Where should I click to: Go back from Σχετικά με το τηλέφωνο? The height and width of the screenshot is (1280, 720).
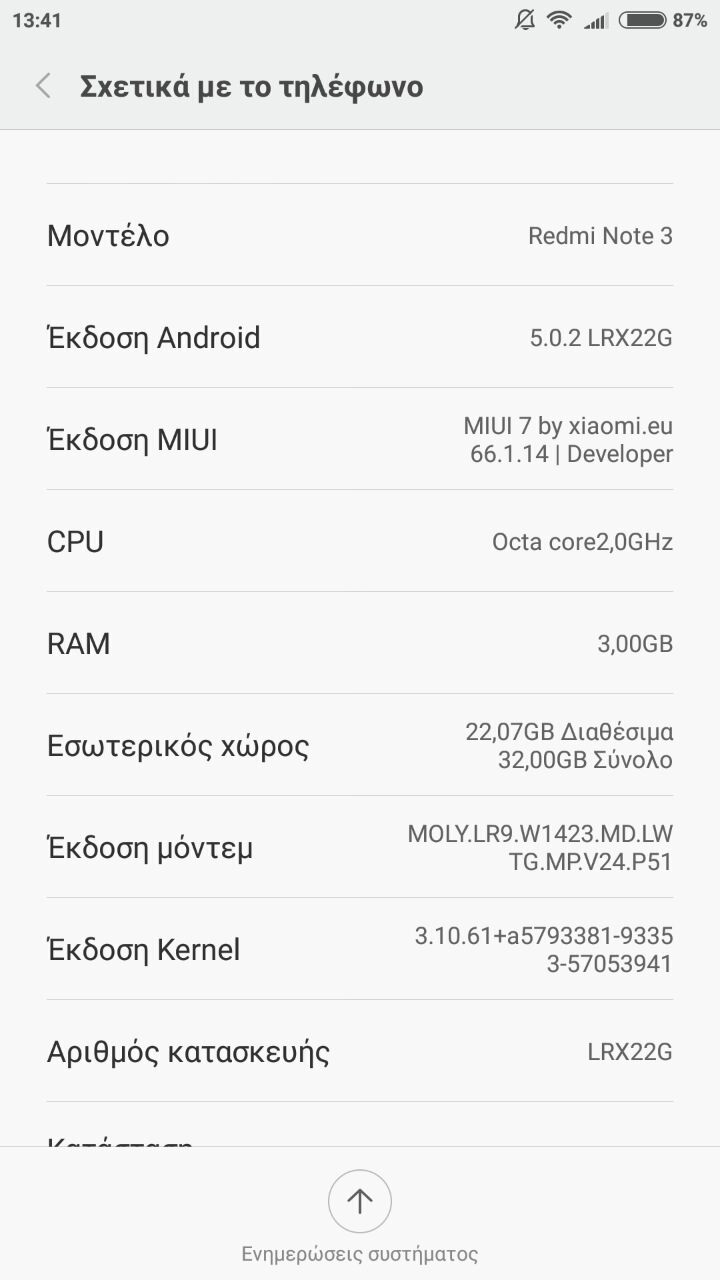(x=43, y=87)
